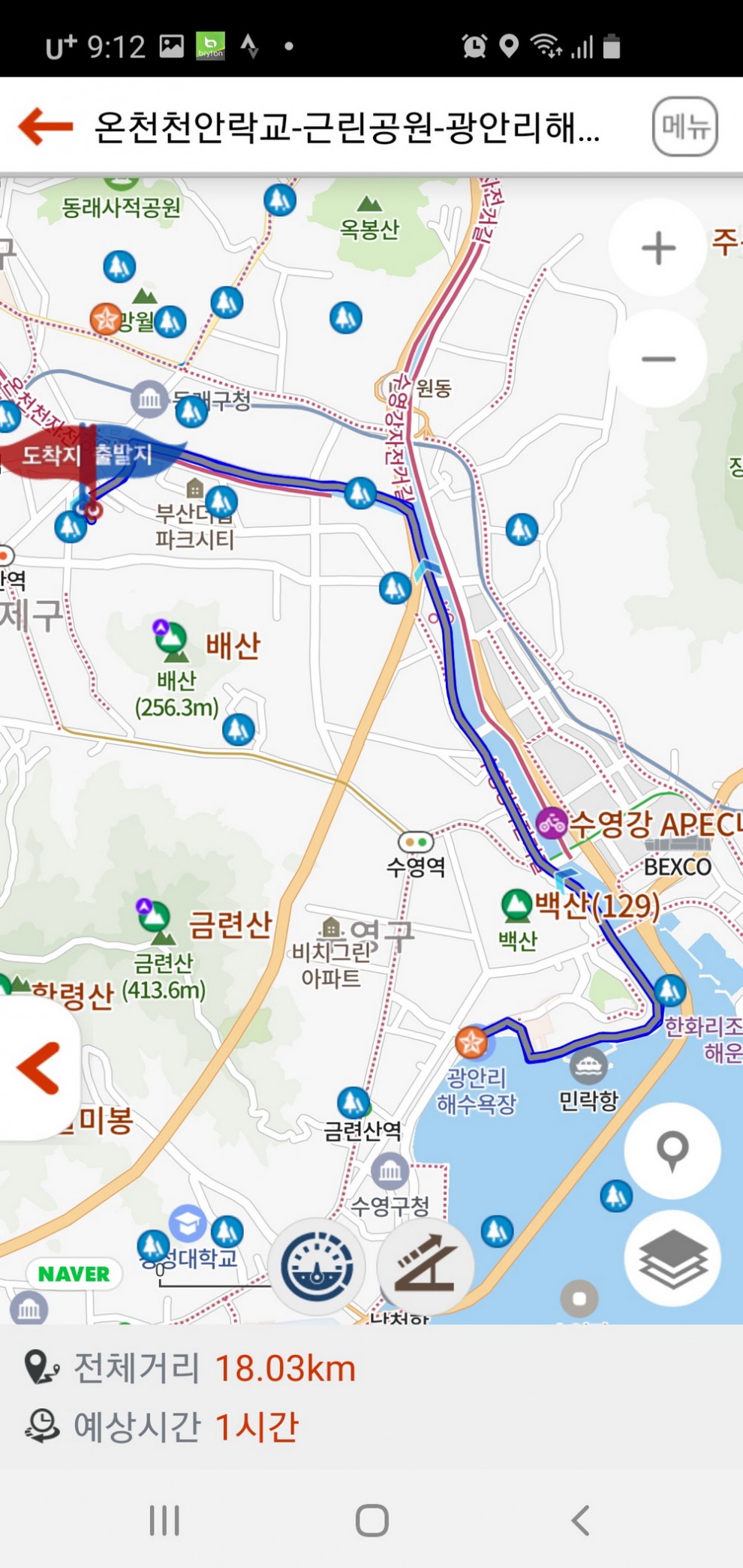Zoom in the map with plus

point(658,248)
